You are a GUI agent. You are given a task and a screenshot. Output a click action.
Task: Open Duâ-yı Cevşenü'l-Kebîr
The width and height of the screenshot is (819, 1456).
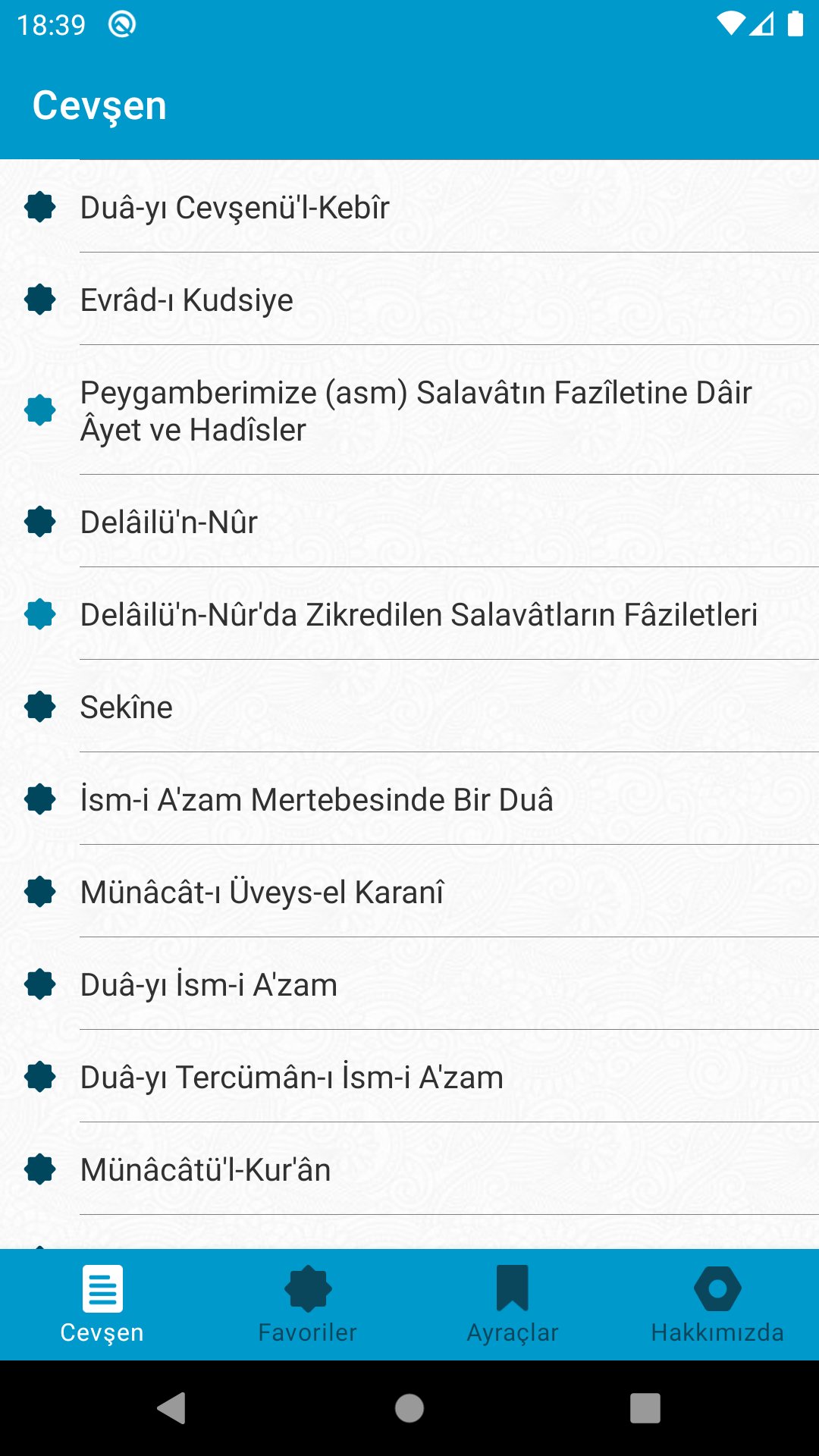click(409, 207)
